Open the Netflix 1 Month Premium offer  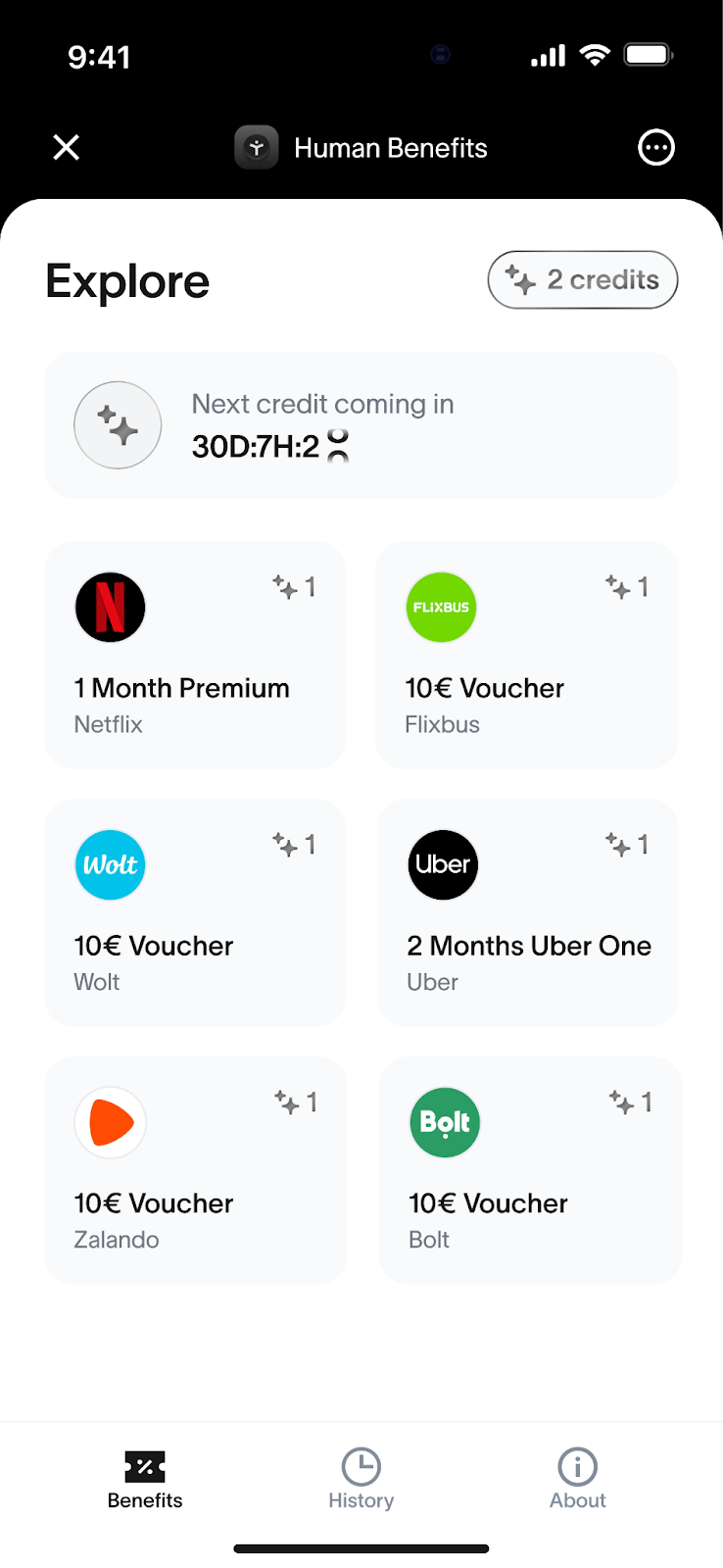(195, 655)
